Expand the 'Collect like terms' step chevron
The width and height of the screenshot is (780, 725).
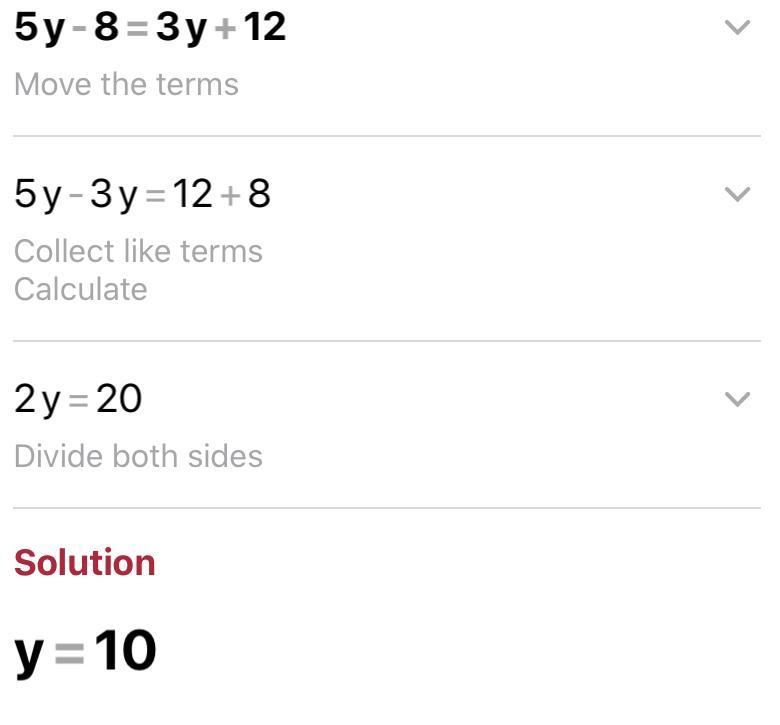pyautogui.click(x=737, y=194)
